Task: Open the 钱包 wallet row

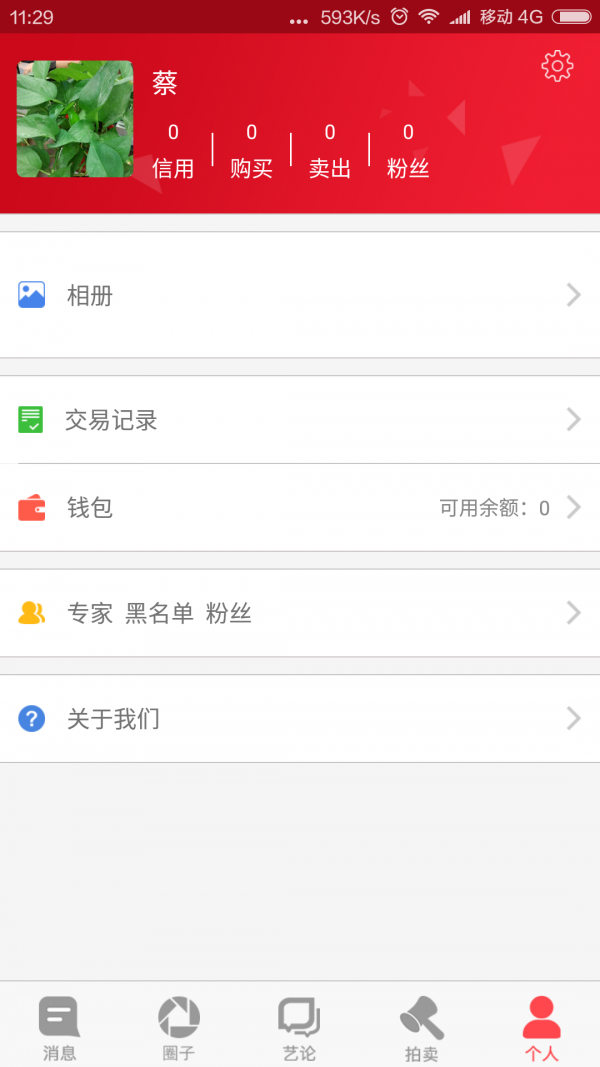Action: click(x=300, y=508)
